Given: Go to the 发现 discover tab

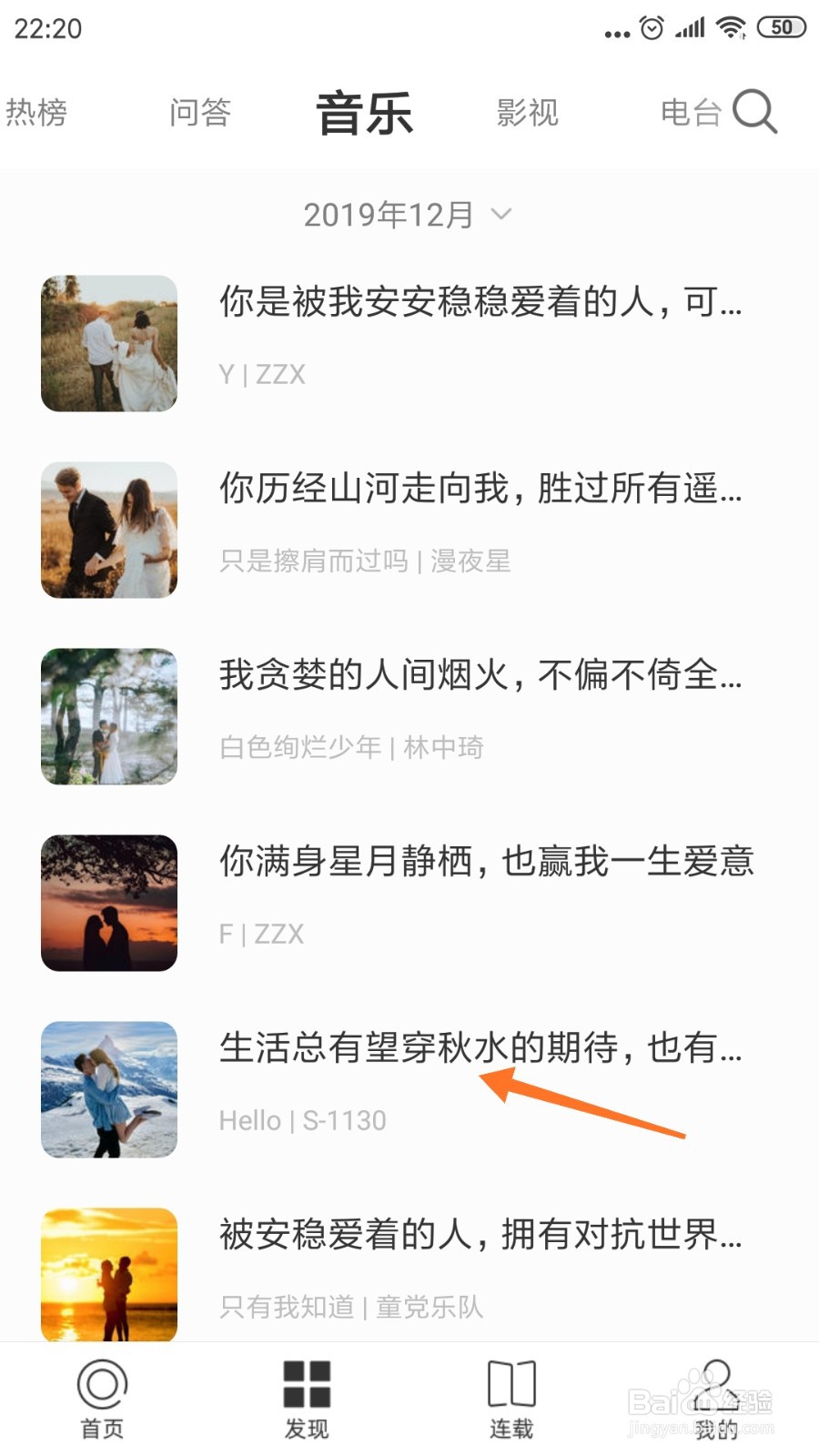Looking at the screenshot, I should tap(307, 1400).
